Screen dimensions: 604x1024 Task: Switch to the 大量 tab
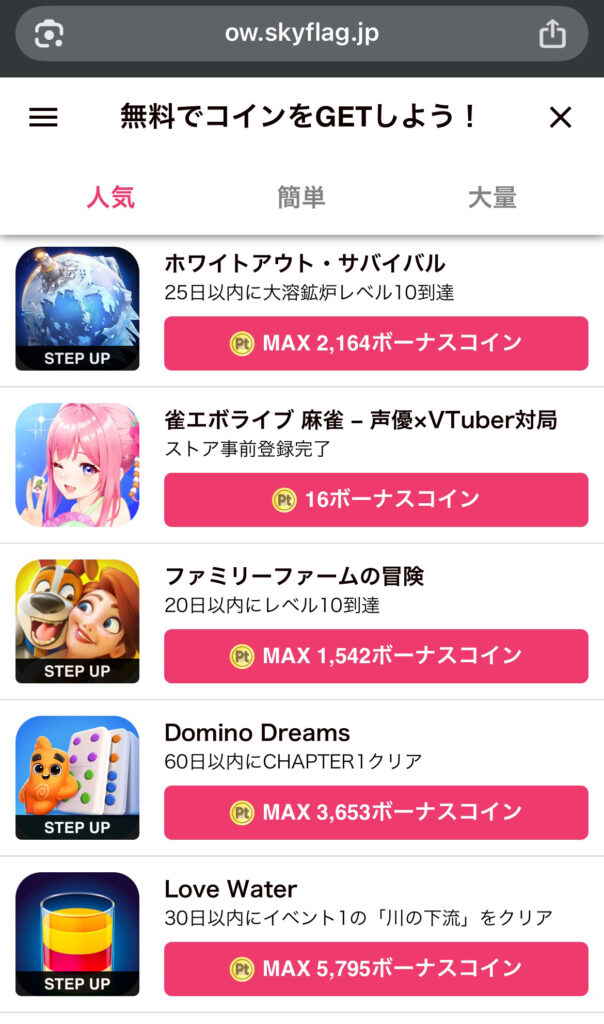point(492,197)
